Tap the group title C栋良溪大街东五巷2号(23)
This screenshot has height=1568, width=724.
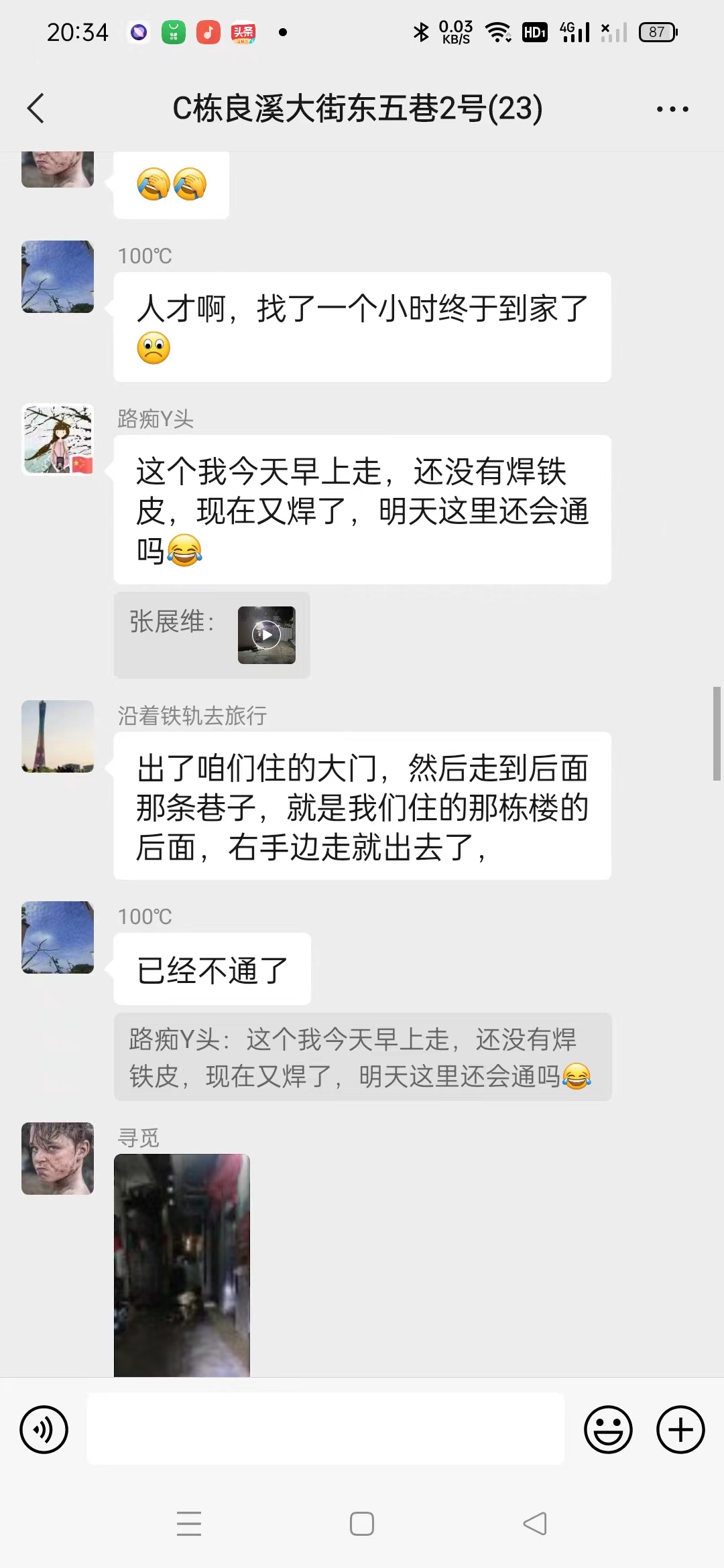click(357, 109)
